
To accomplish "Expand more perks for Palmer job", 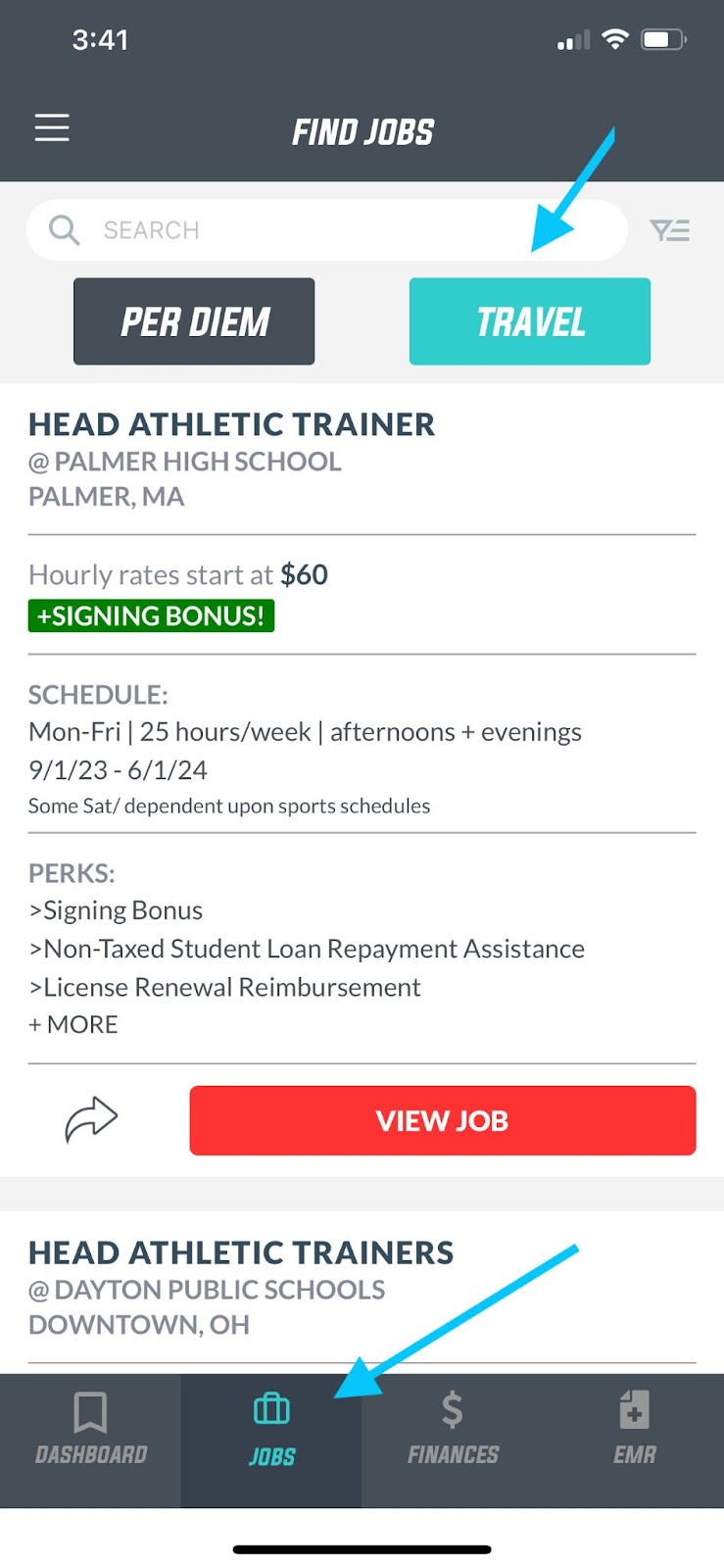I will click(73, 1025).
